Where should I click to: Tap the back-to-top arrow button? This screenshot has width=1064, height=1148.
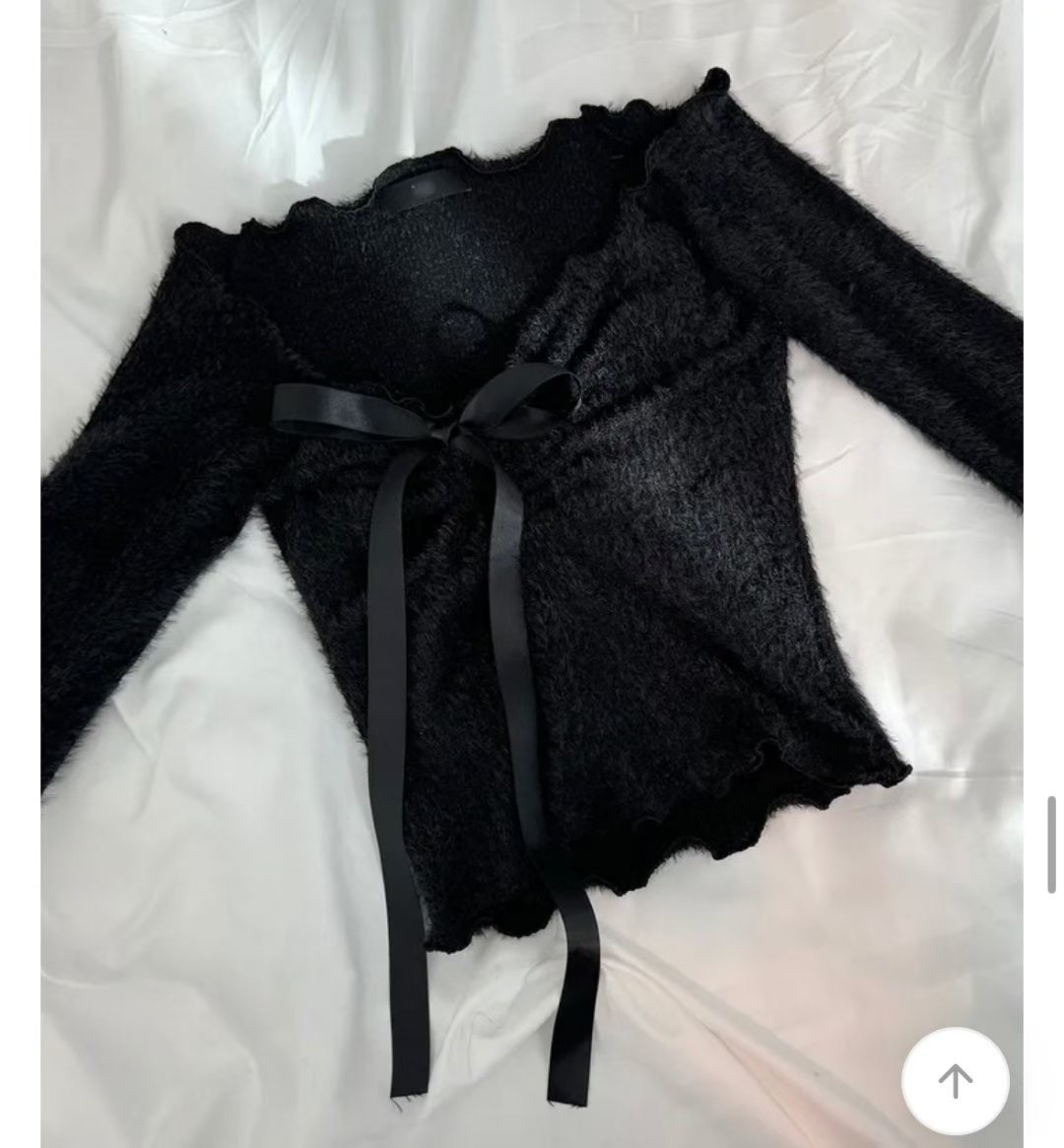pyautogui.click(x=955, y=1081)
